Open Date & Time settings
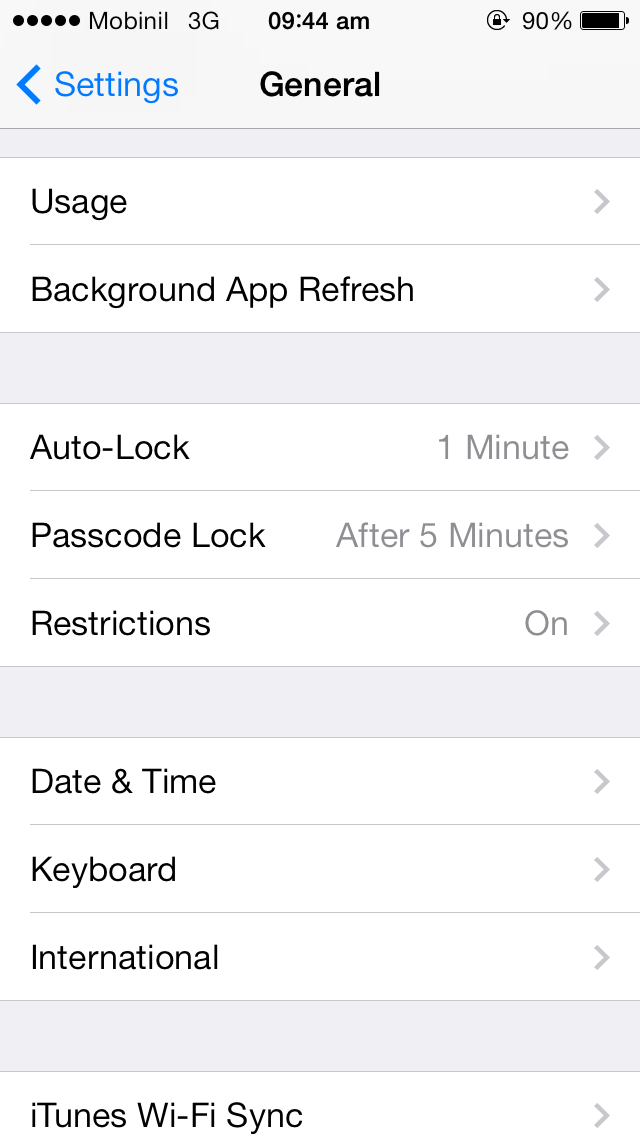Screen dimensions: 640x1136 (320, 781)
